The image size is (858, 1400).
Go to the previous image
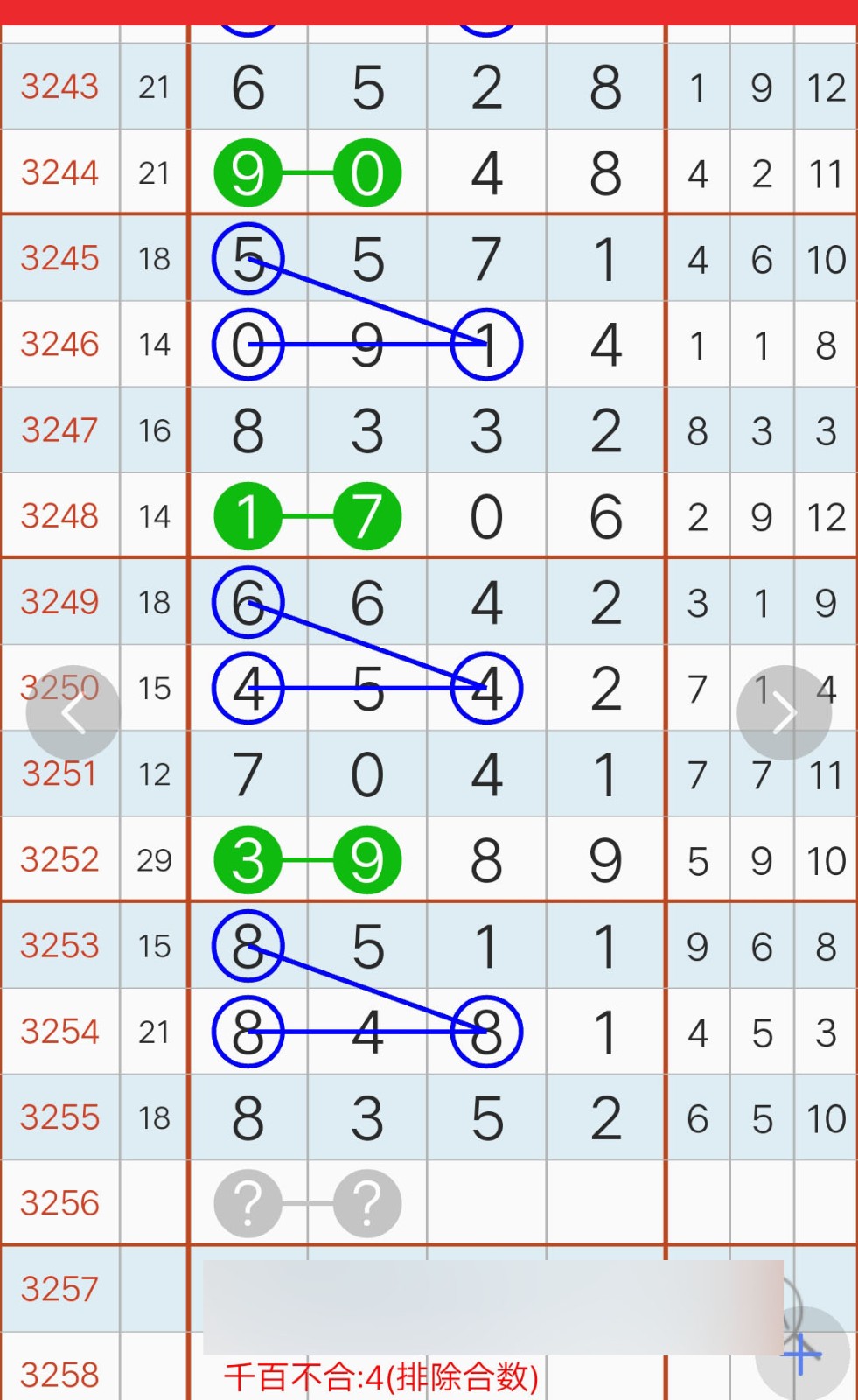pos(73,713)
